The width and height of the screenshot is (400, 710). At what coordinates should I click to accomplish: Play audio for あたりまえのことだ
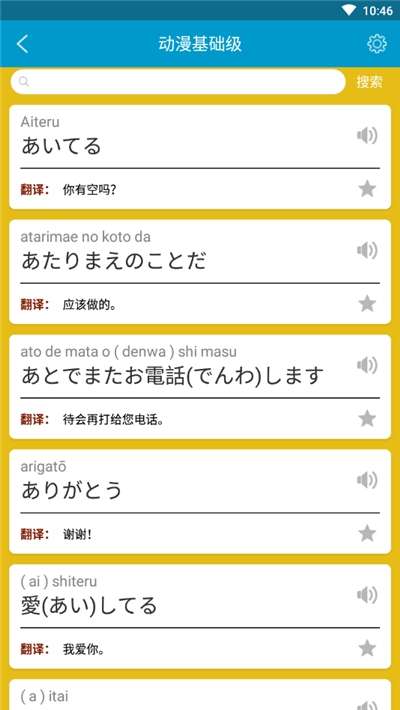click(x=367, y=250)
